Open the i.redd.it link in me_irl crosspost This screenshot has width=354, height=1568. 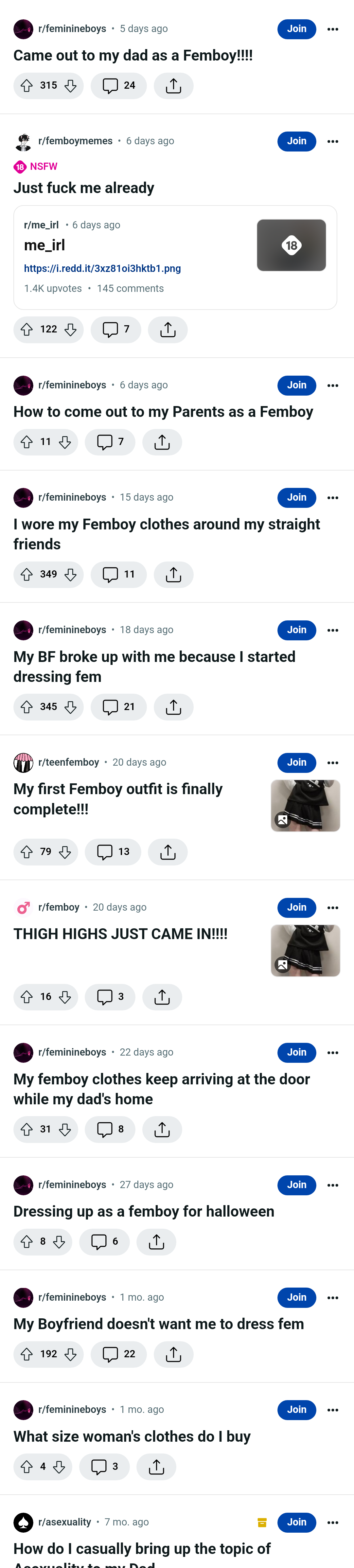102,268
